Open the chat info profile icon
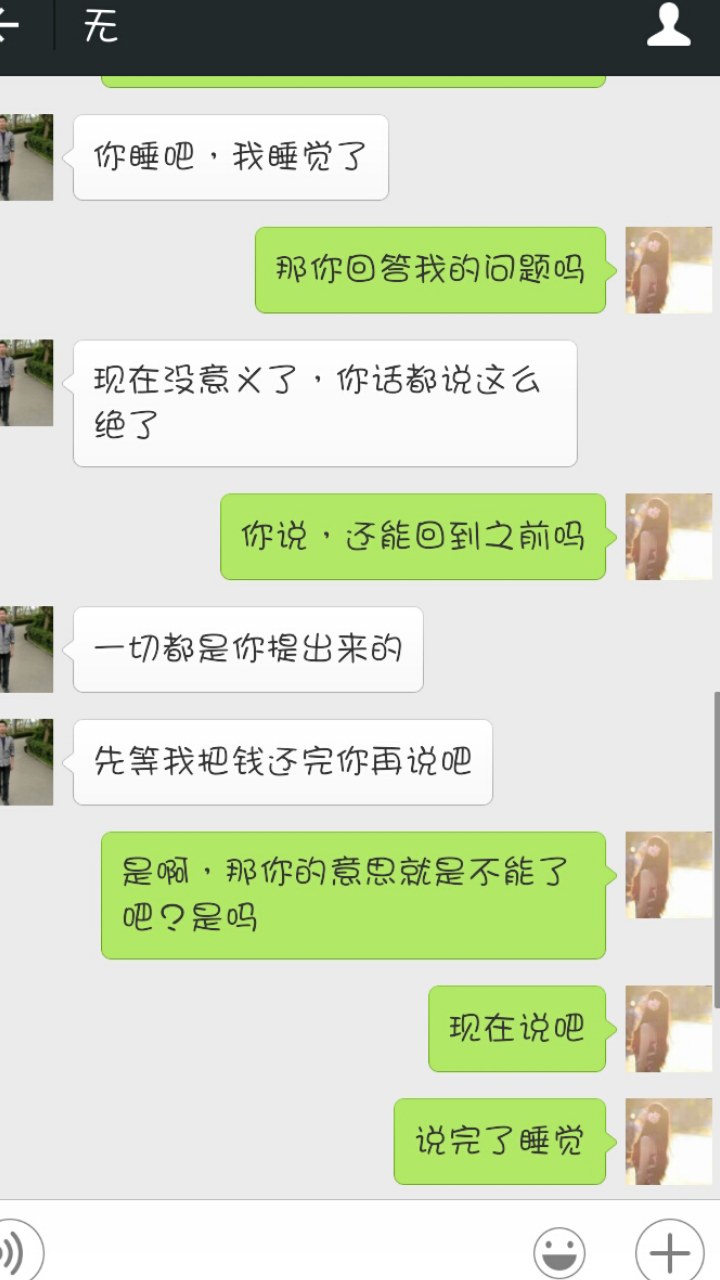Image resolution: width=720 pixels, height=1280 pixels. click(x=668, y=26)
